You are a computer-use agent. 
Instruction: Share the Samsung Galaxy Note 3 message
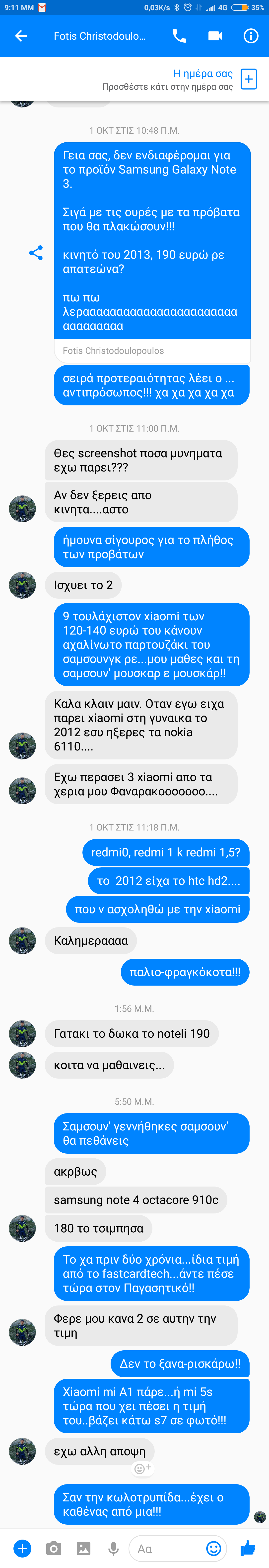coord(36,253)
